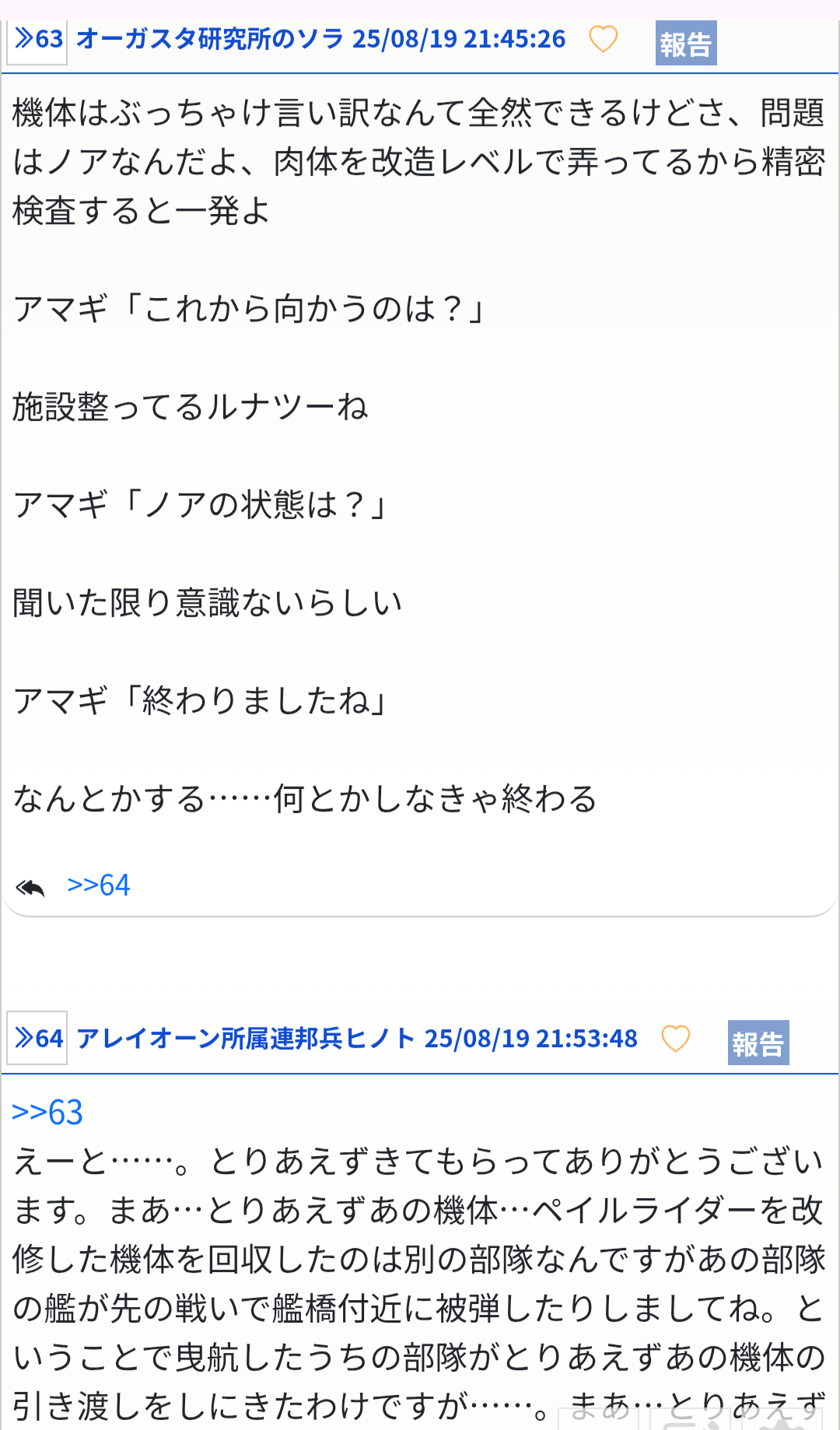
Task: Report the post by アレイオーン所属連邦兵ヒノト
Action: 758,1043
